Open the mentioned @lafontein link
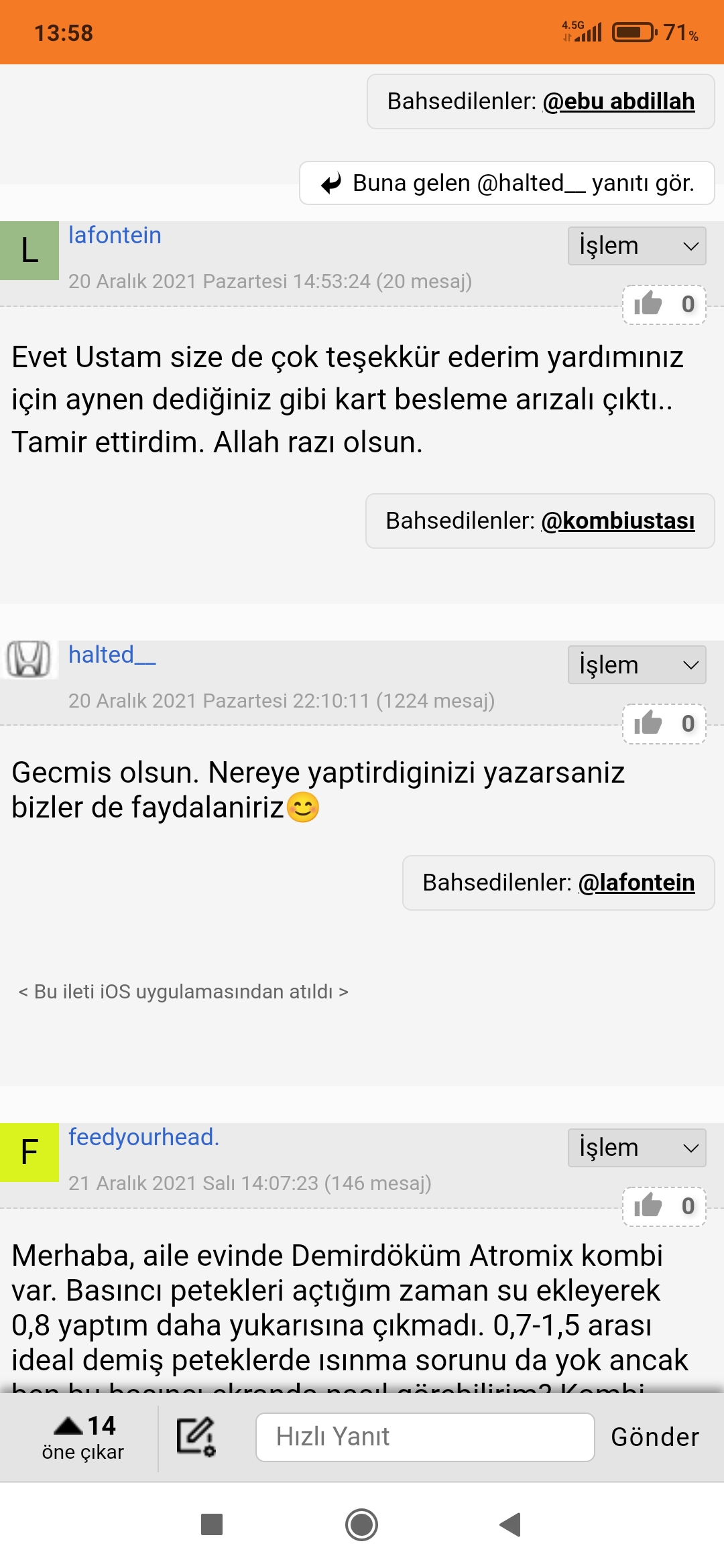The image size is (724, 1568). [x=636, y=883]
